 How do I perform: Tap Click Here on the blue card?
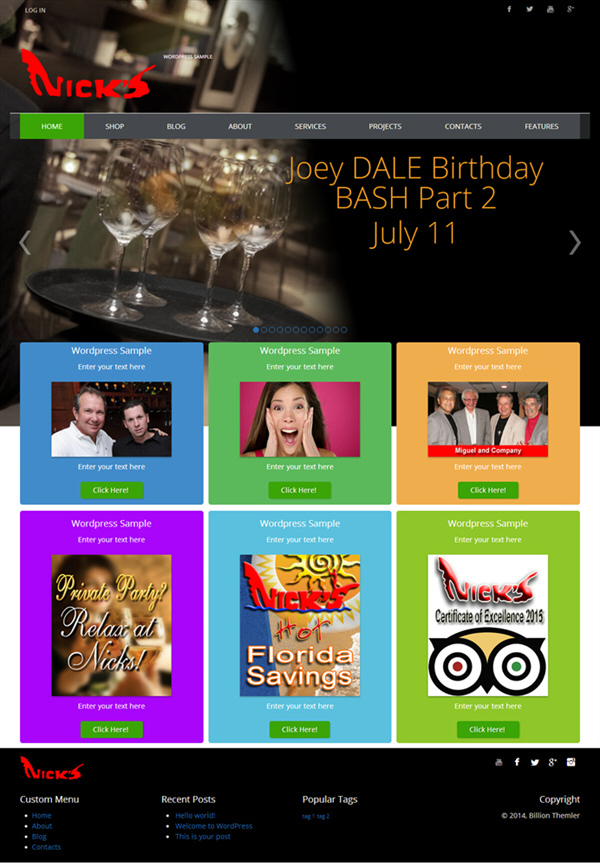[x=111, y=490]
